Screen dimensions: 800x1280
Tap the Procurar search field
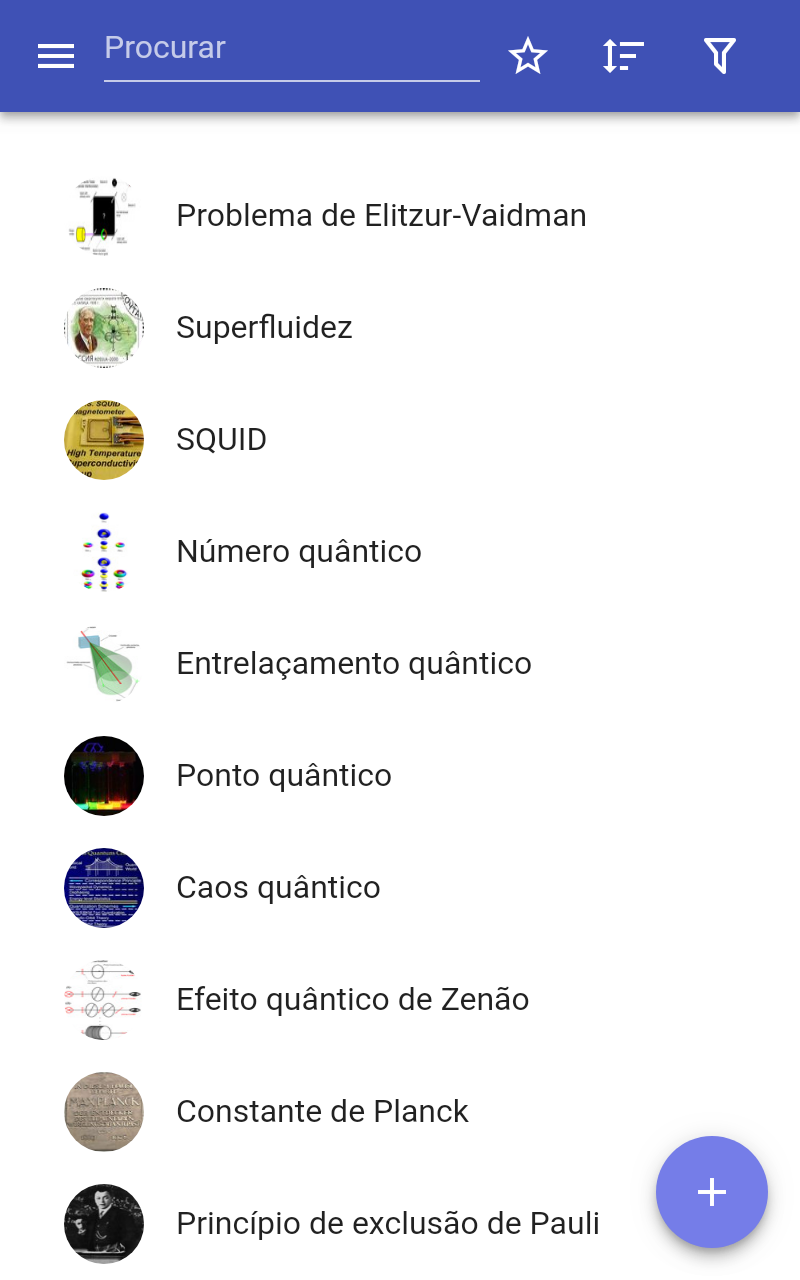coord(291,49)
